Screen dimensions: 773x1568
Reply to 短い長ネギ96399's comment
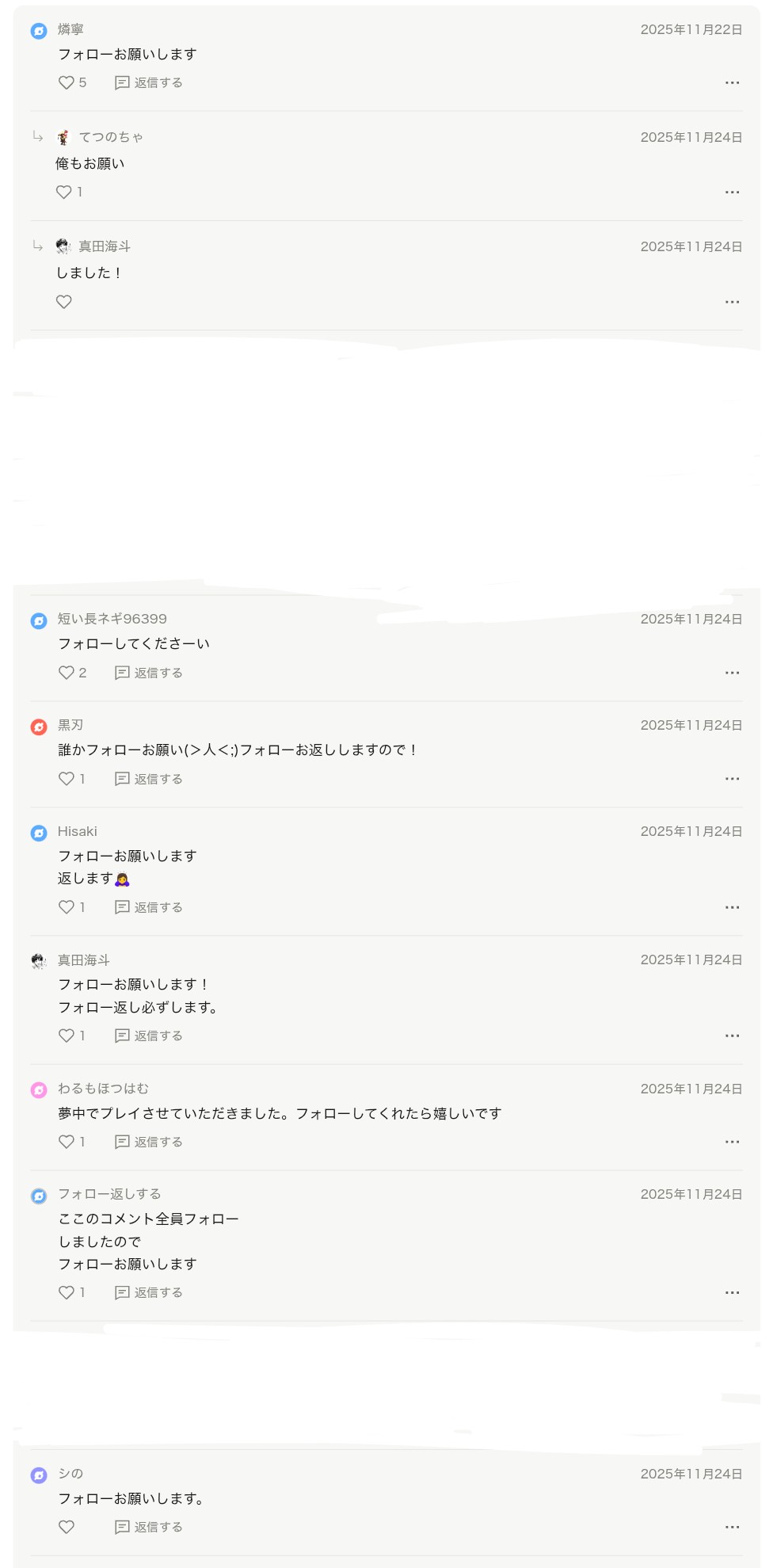pyautogui.click(x=149, y=673)
